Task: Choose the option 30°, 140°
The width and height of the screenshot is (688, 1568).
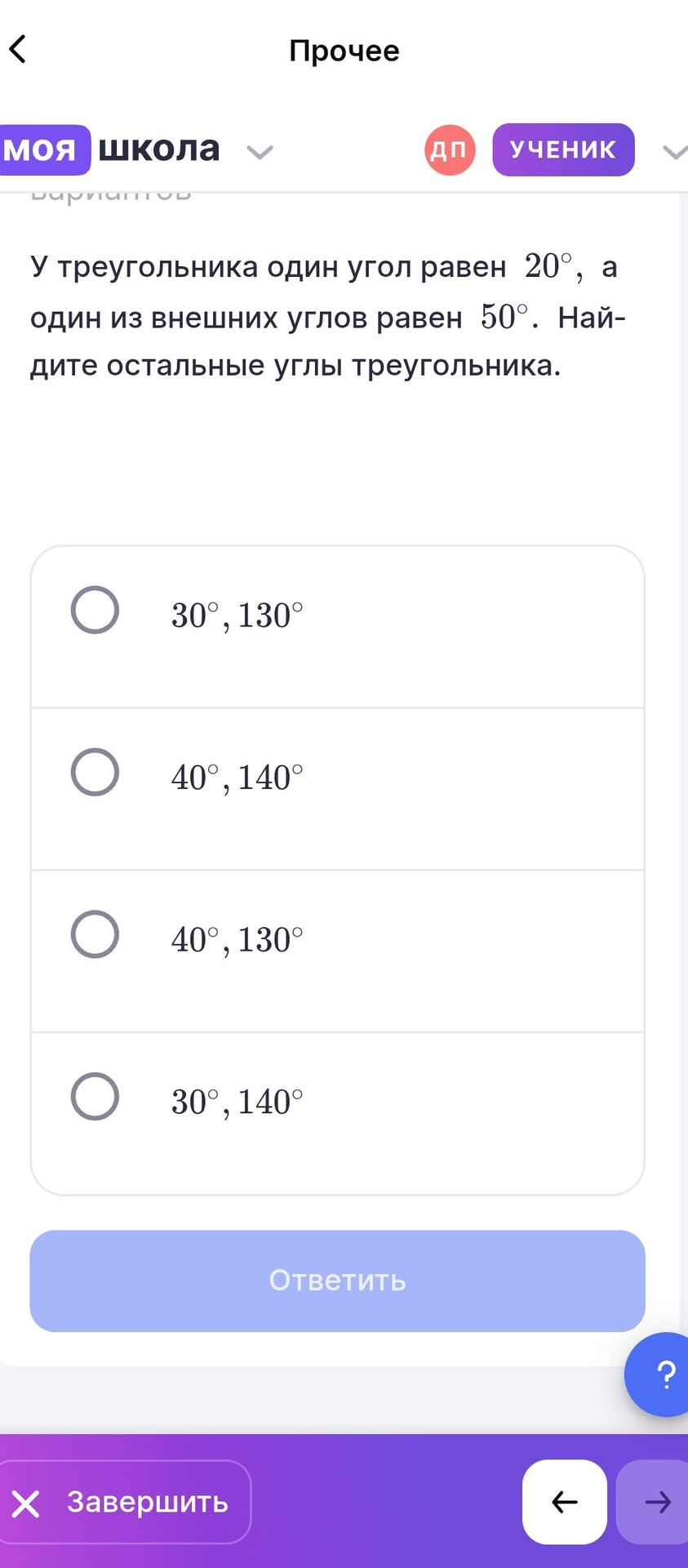Action: tap(337, 1113)
